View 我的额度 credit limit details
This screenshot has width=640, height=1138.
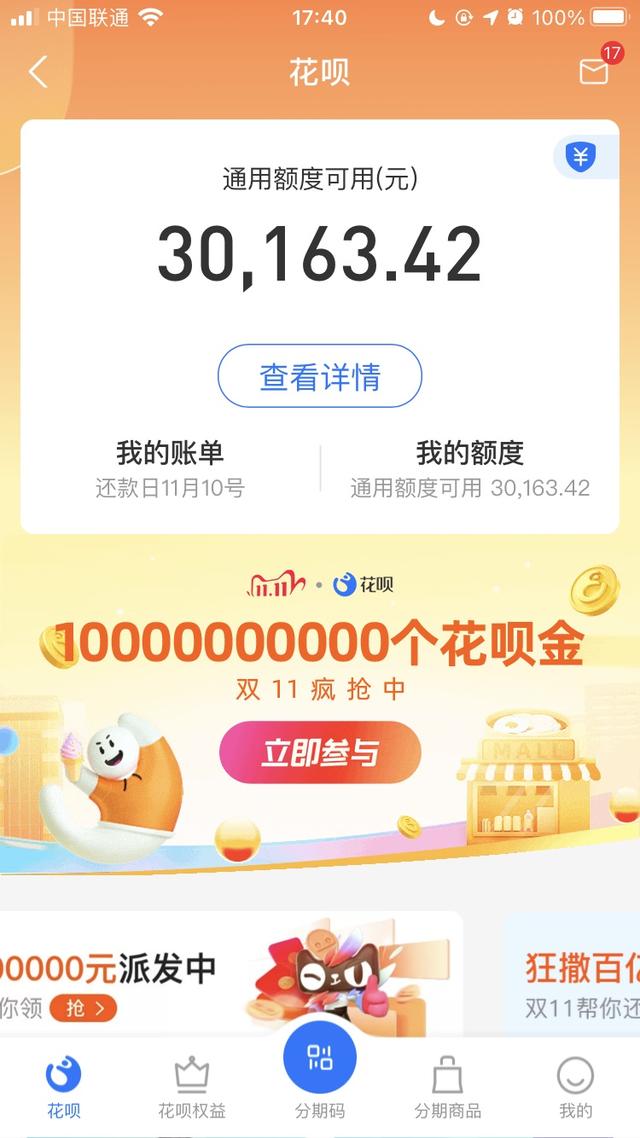(470, 469)
